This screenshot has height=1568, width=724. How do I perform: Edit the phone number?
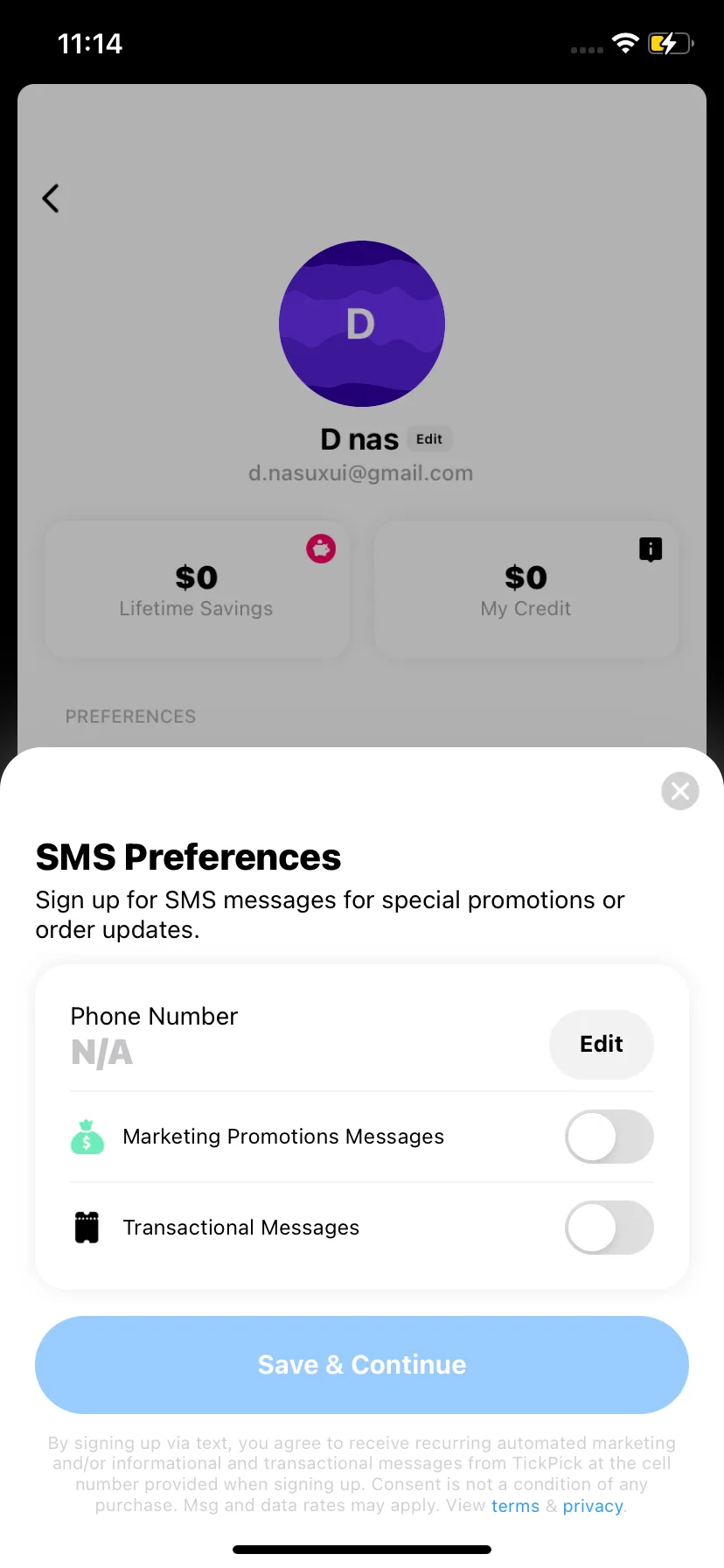click(x=601, y=1044)
